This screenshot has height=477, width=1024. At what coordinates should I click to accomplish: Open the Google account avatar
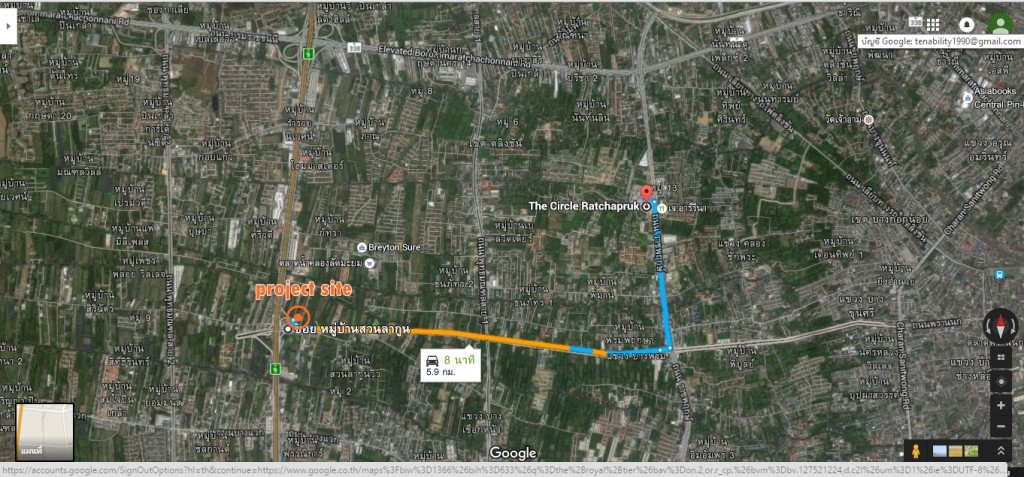coord(999,24)
